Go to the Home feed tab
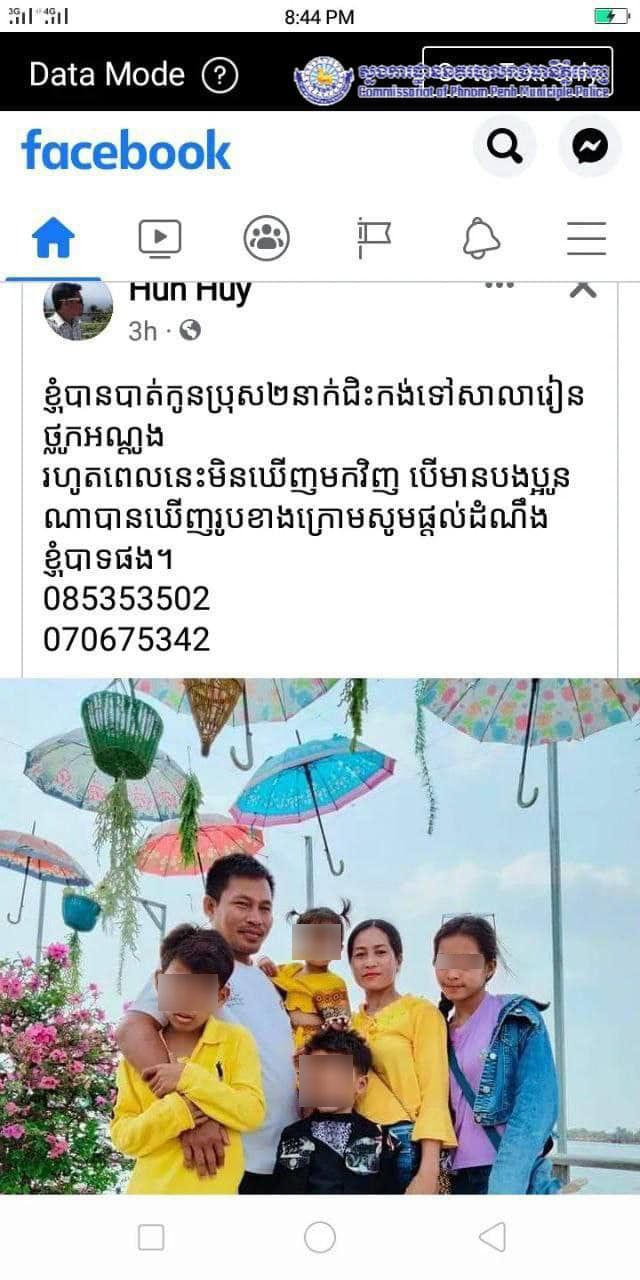Image resolution: width=640 pixels, height=1280 pixels. (53, 238)
